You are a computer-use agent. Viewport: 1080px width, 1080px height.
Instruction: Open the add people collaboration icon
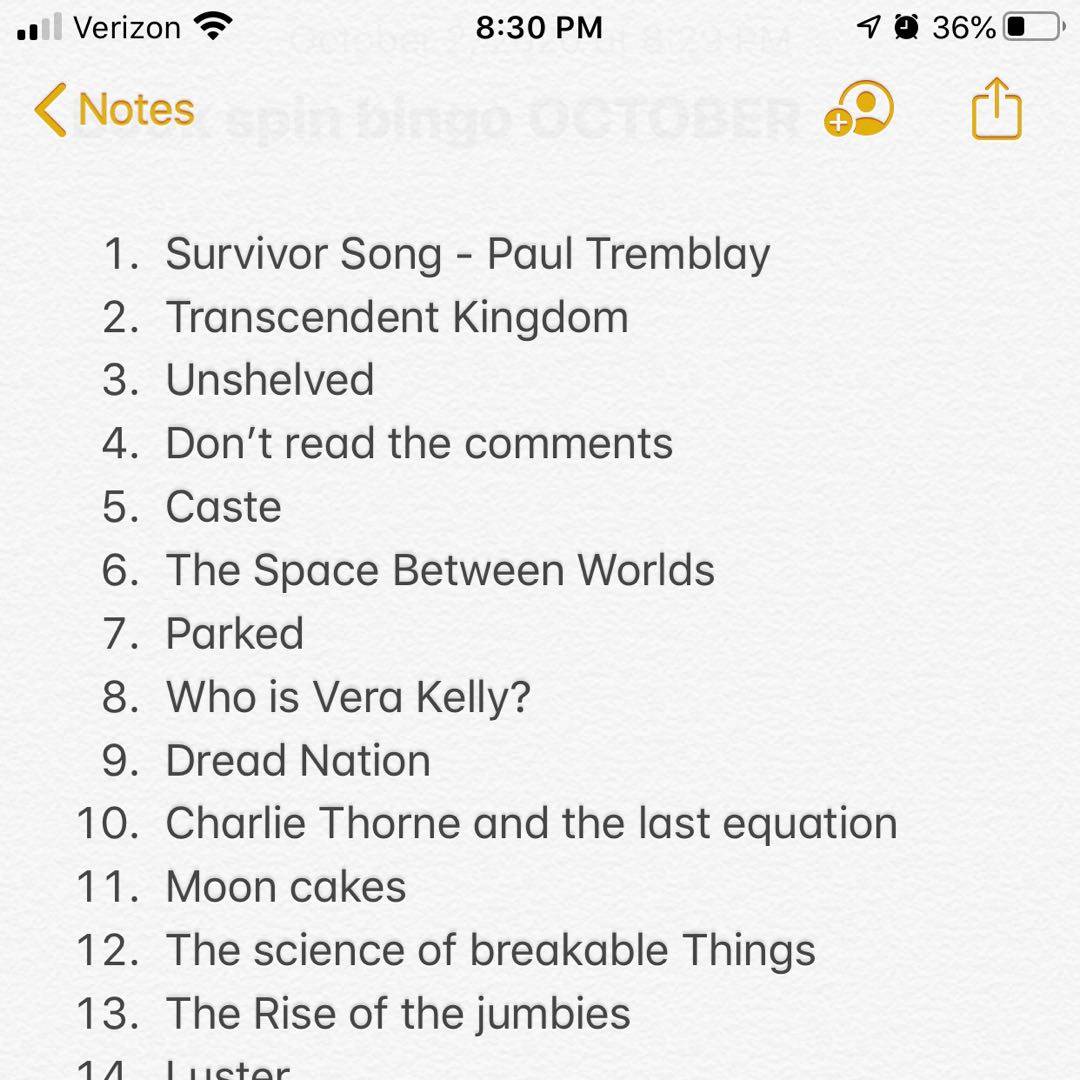[859, 108]
